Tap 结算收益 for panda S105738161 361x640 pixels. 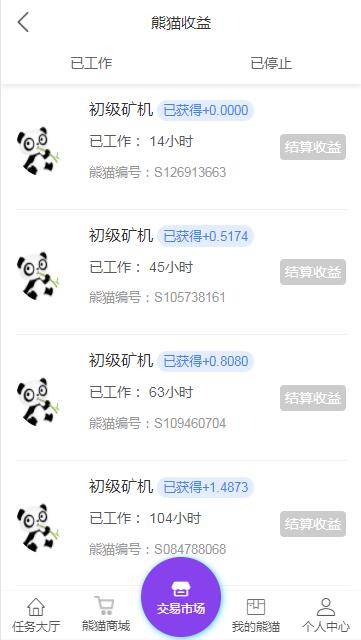point(313,272)
